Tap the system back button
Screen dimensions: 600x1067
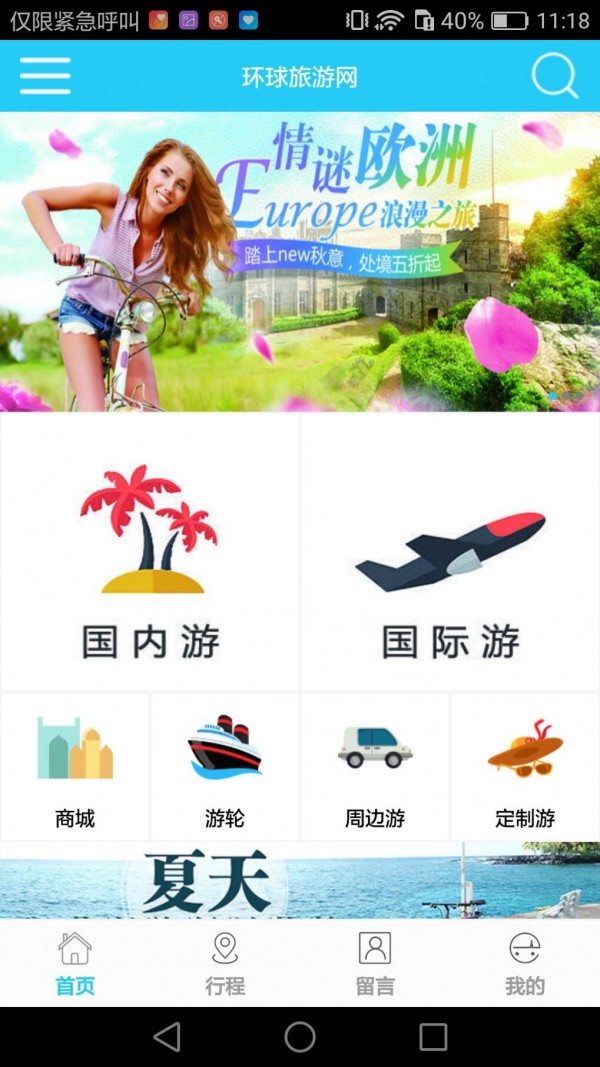[167, 1037]
